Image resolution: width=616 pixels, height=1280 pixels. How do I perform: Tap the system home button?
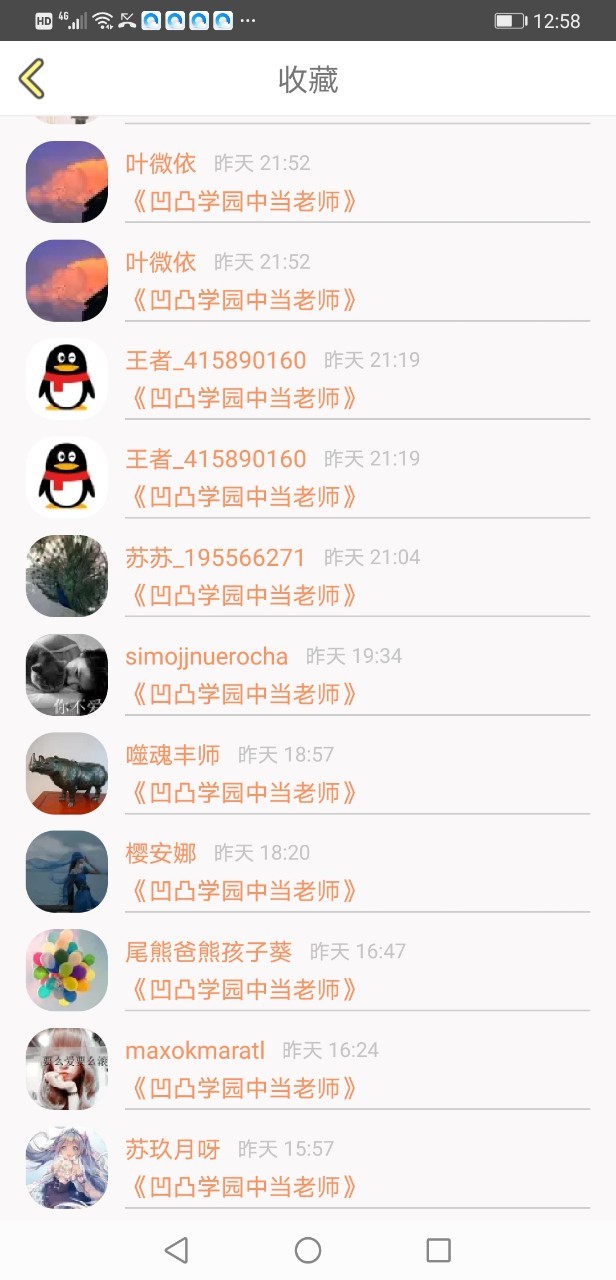(308, 1250)
